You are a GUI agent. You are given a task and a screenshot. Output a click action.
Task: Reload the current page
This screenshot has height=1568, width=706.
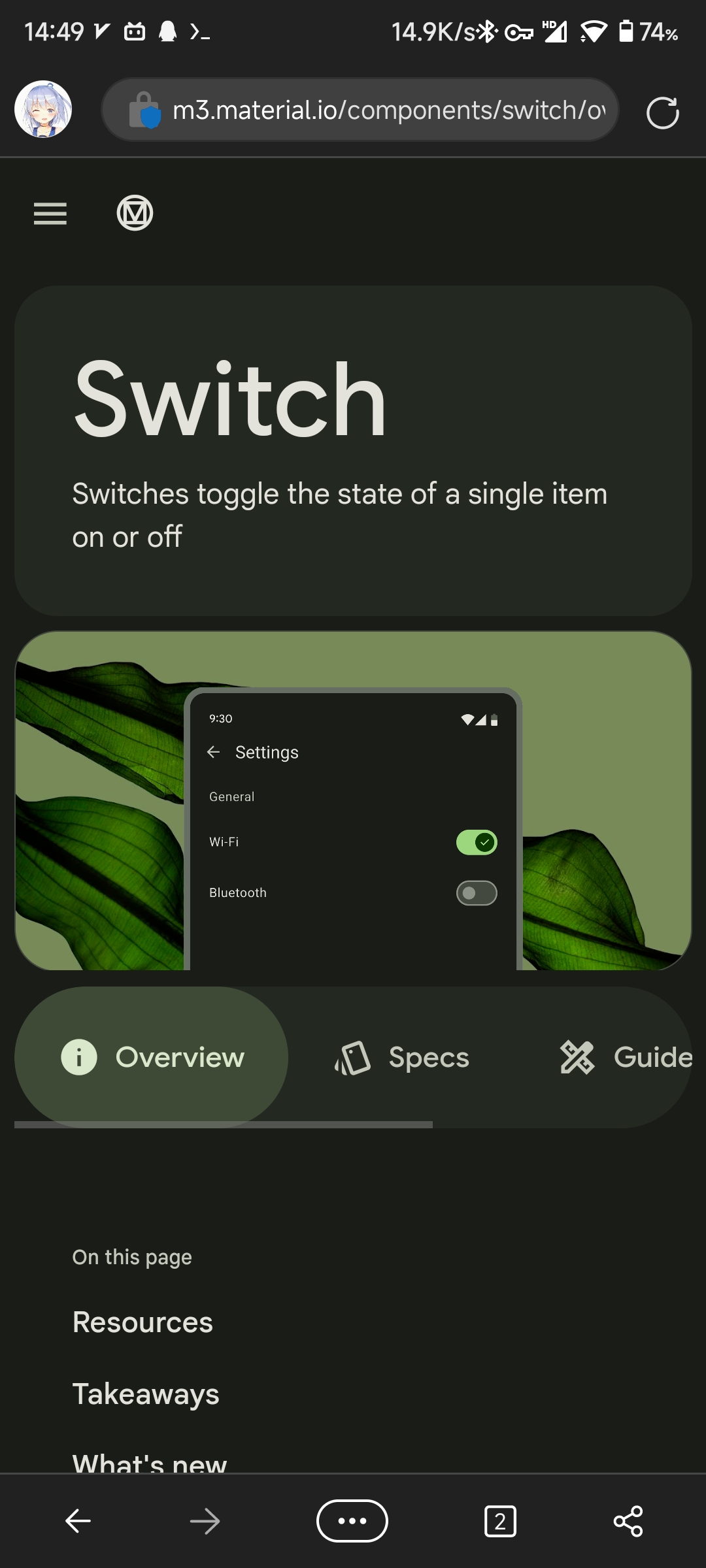[x=662, y=112]
